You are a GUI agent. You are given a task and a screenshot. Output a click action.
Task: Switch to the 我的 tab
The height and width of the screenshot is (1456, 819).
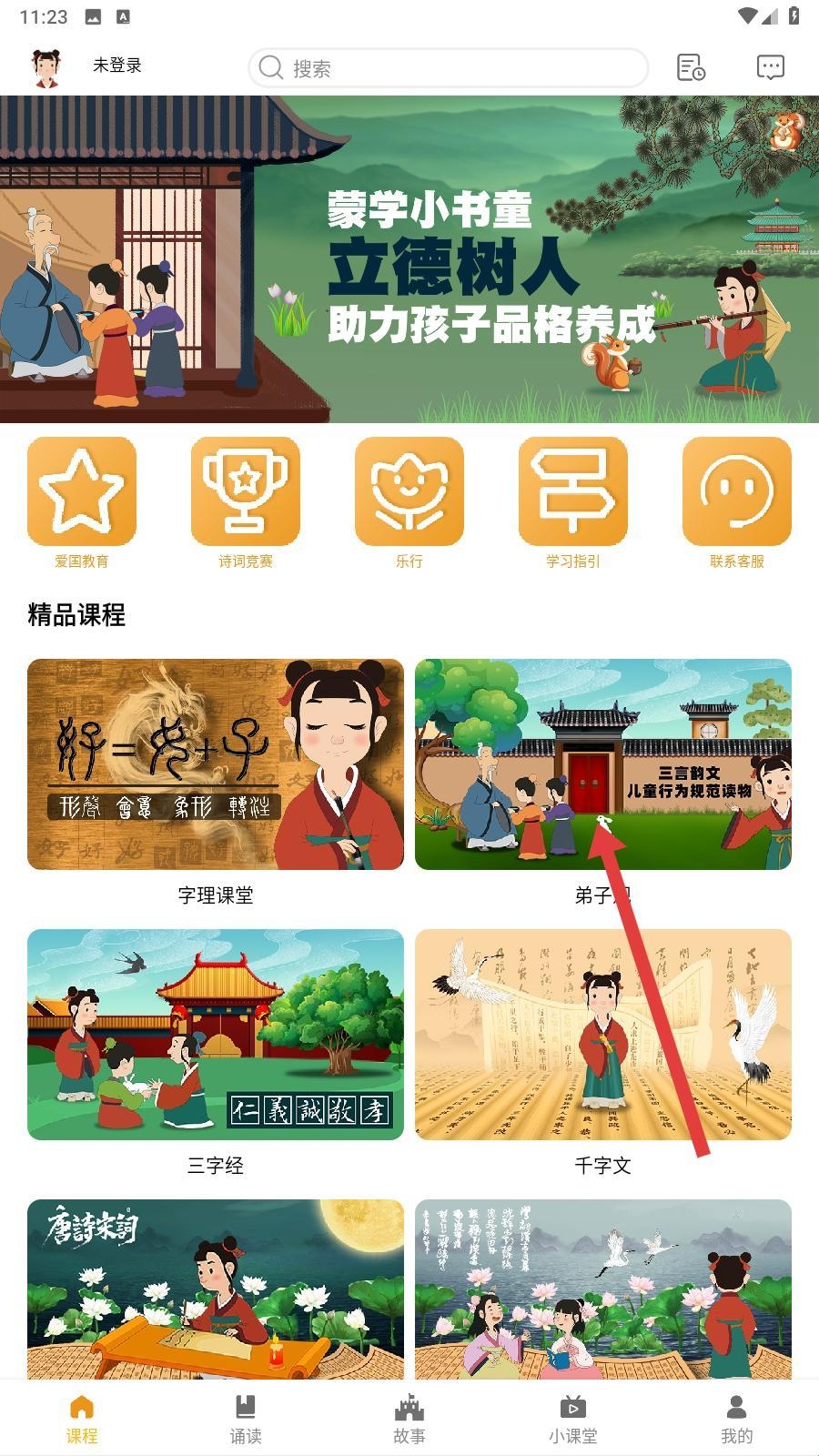(737, 1419)
